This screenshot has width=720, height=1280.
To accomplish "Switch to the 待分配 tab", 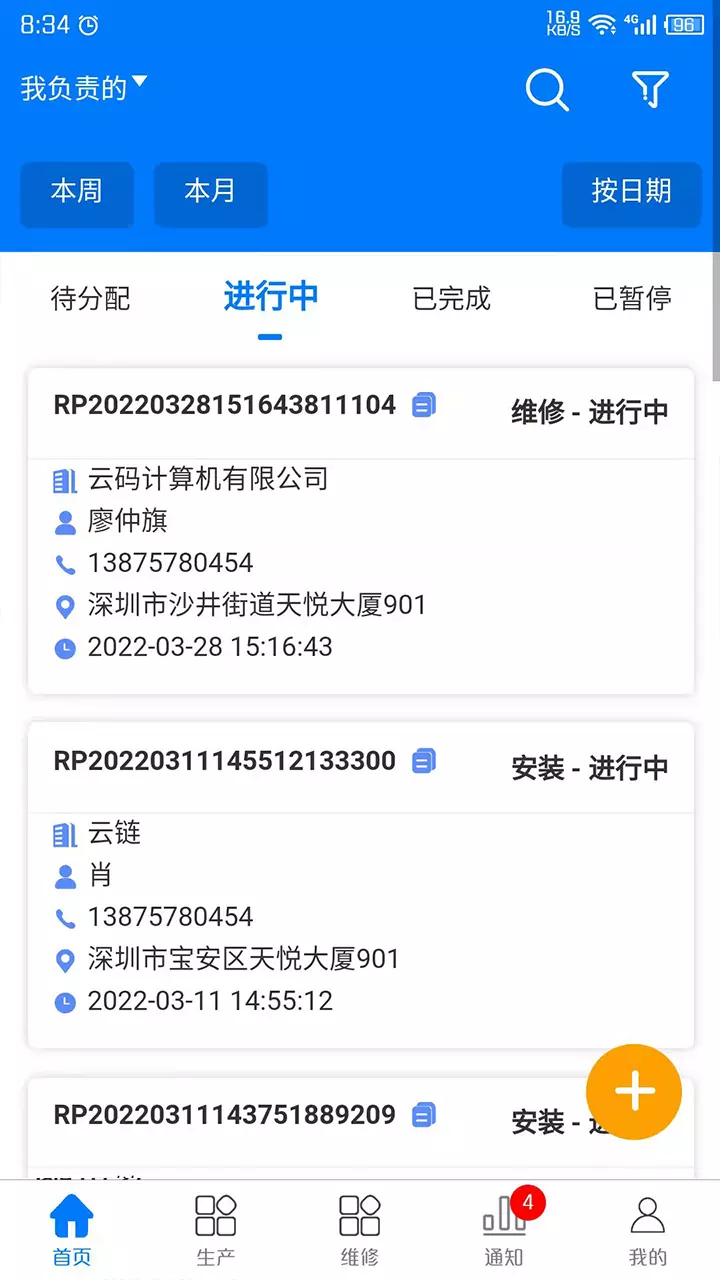I will [90, 298].
